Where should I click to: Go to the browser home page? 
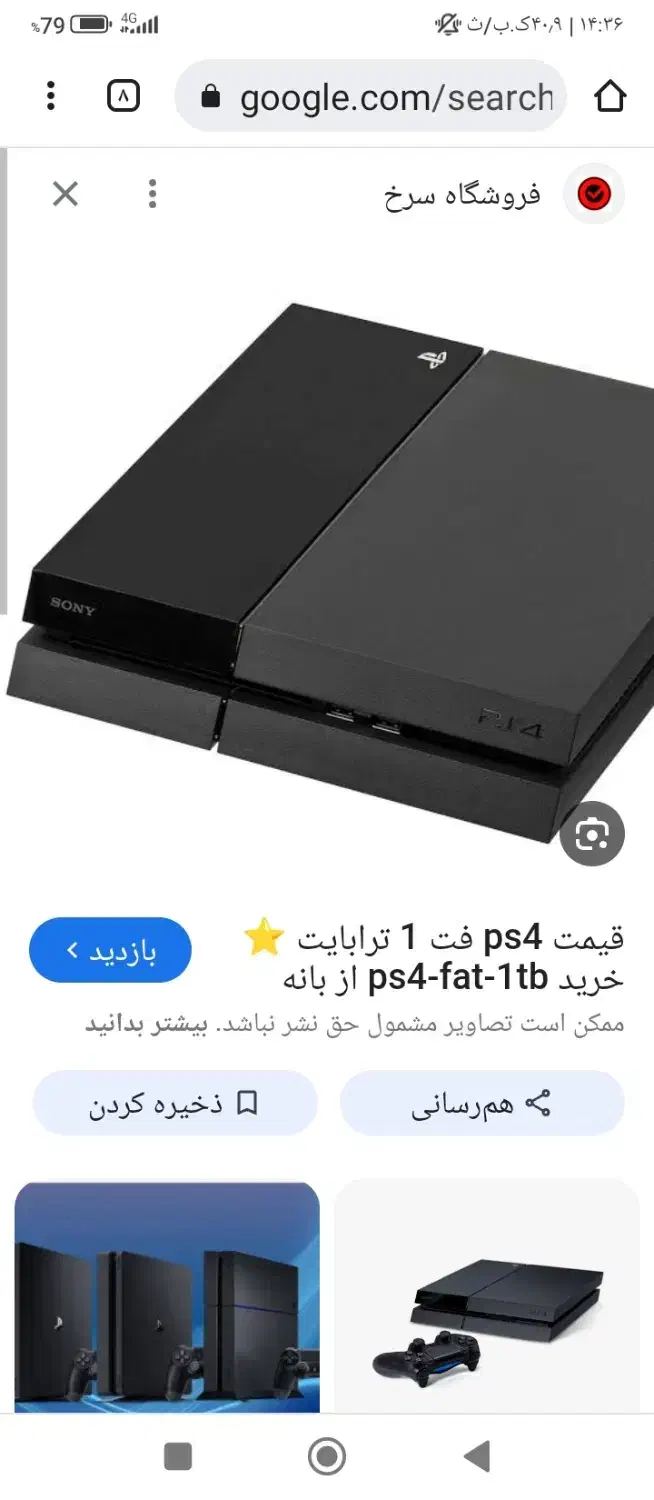coord(609,97)
